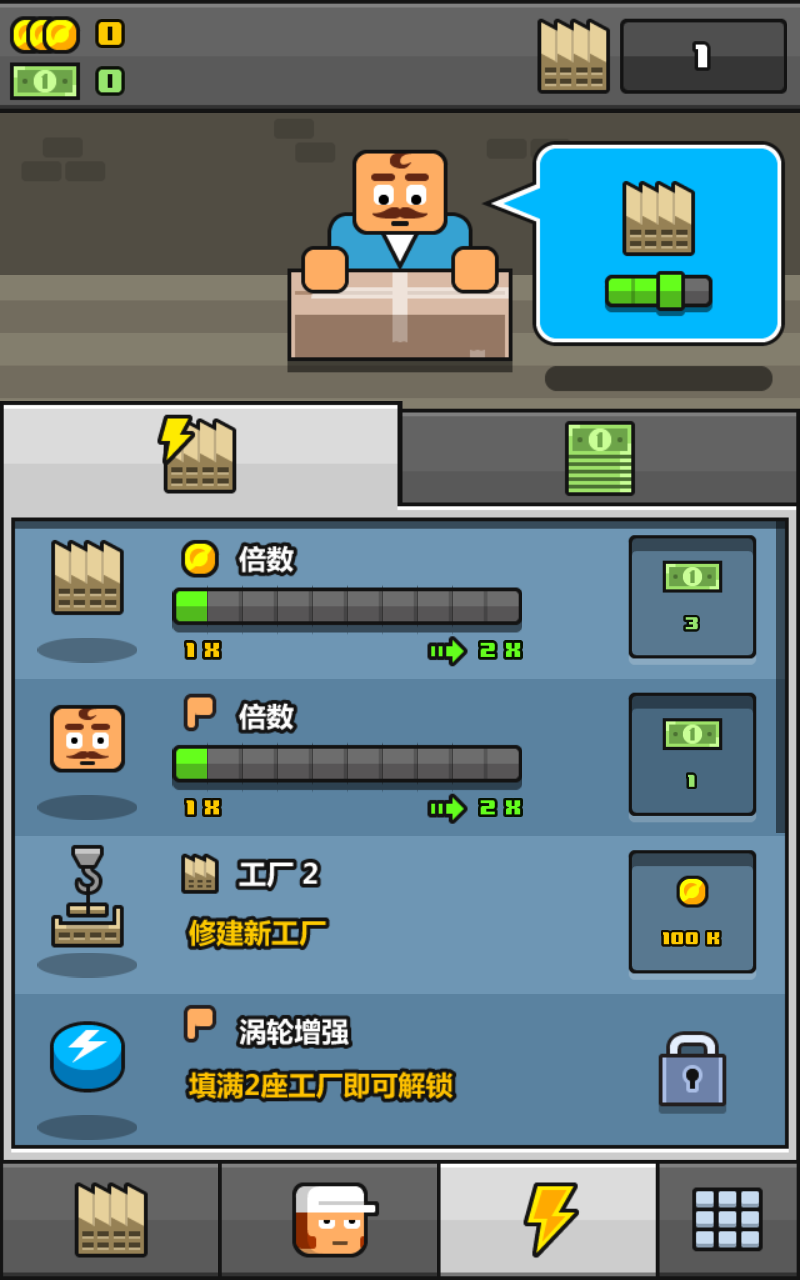
Task: Build Factory 2 for 100K coins
Action: (692, 911)
